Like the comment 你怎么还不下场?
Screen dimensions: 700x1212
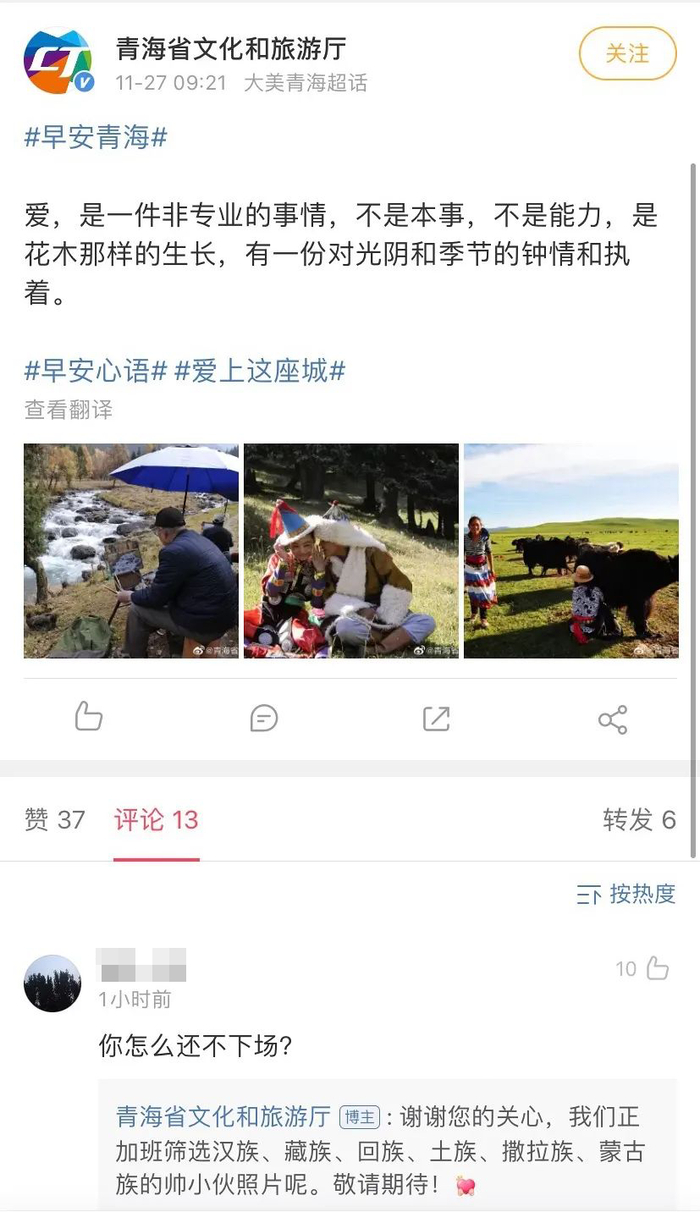(x=656, y=968)
